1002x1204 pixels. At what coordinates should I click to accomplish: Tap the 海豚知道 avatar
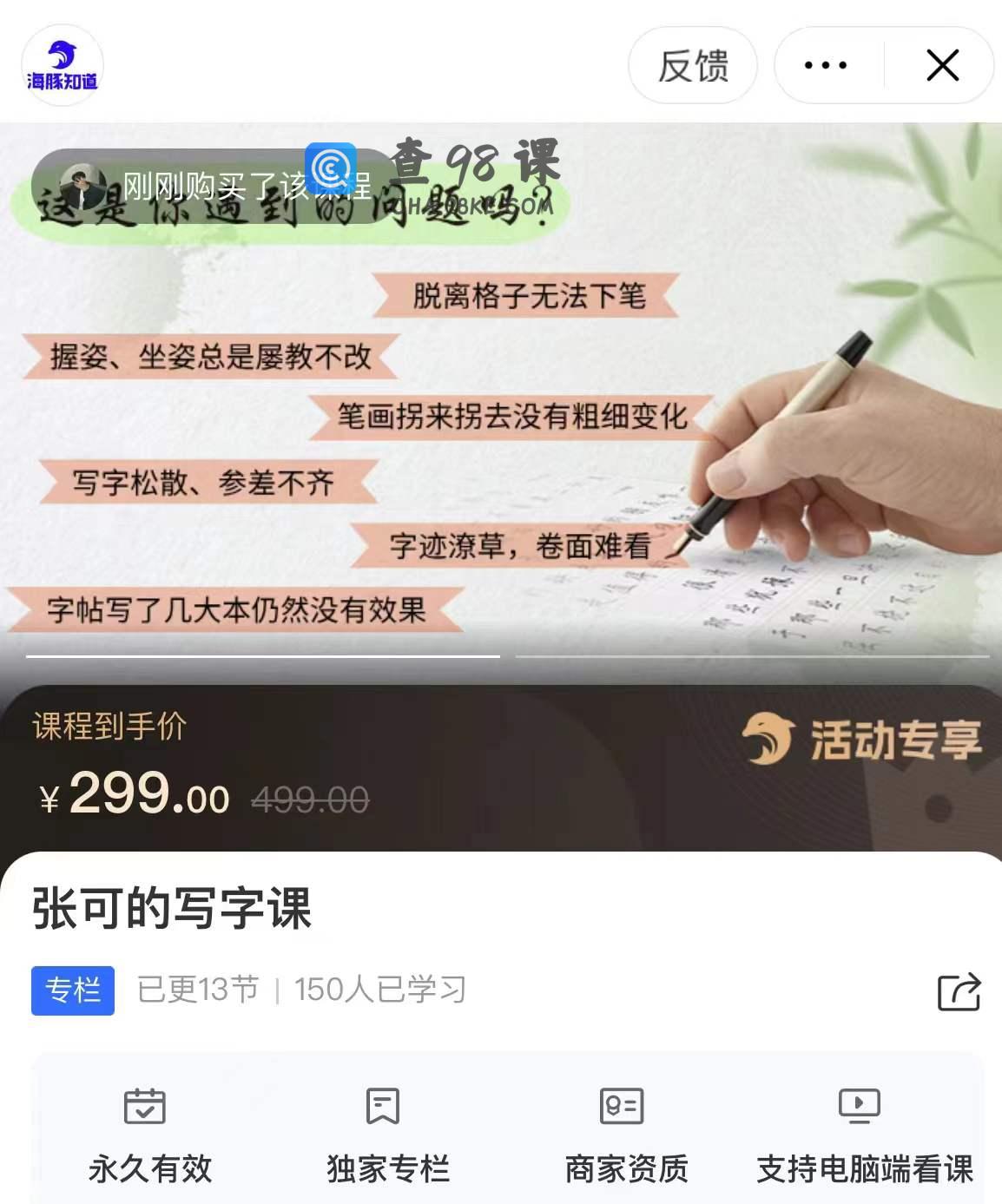[63, 66]
